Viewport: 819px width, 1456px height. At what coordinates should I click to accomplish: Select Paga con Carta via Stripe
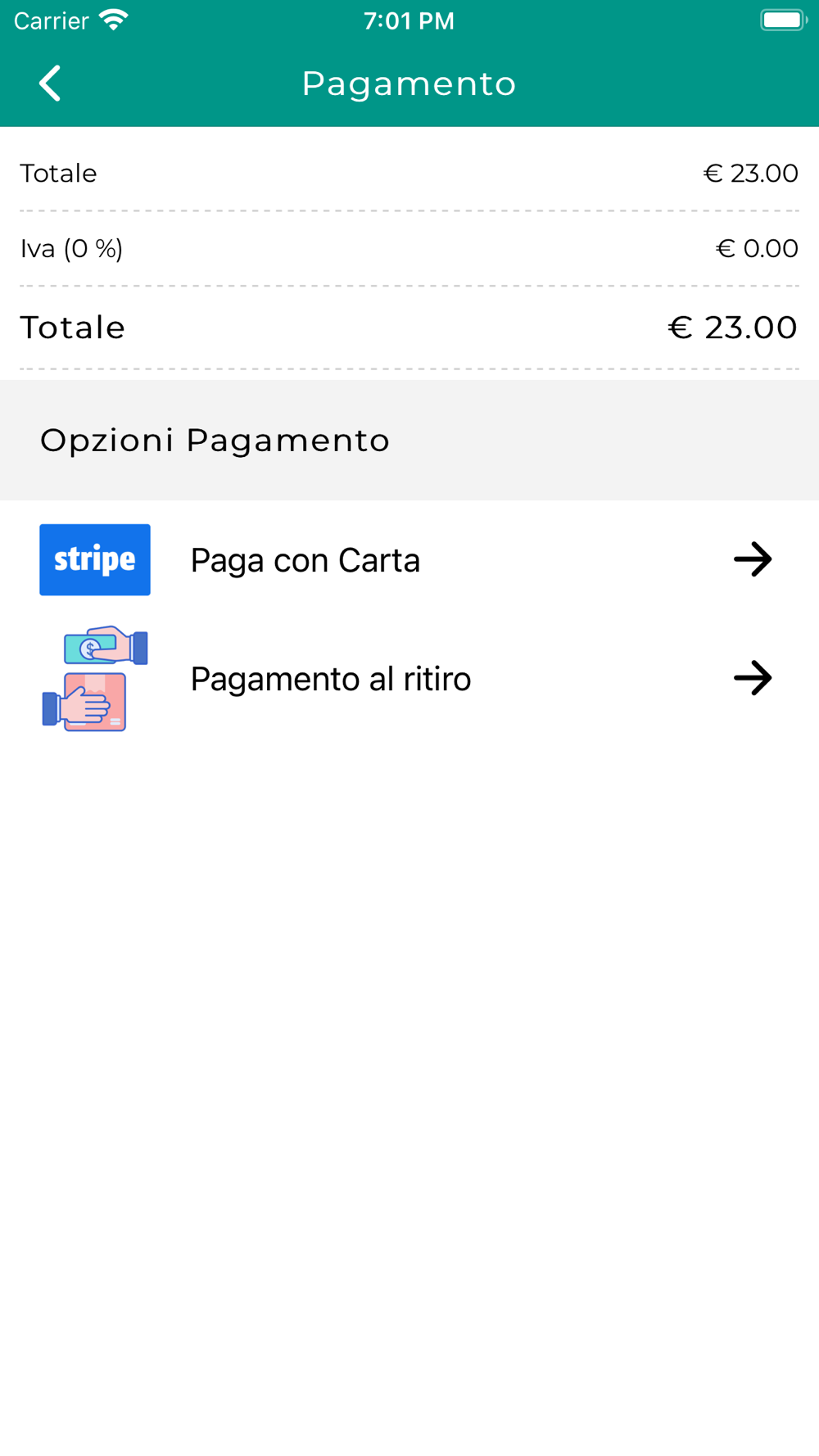[x=409, y=560]
